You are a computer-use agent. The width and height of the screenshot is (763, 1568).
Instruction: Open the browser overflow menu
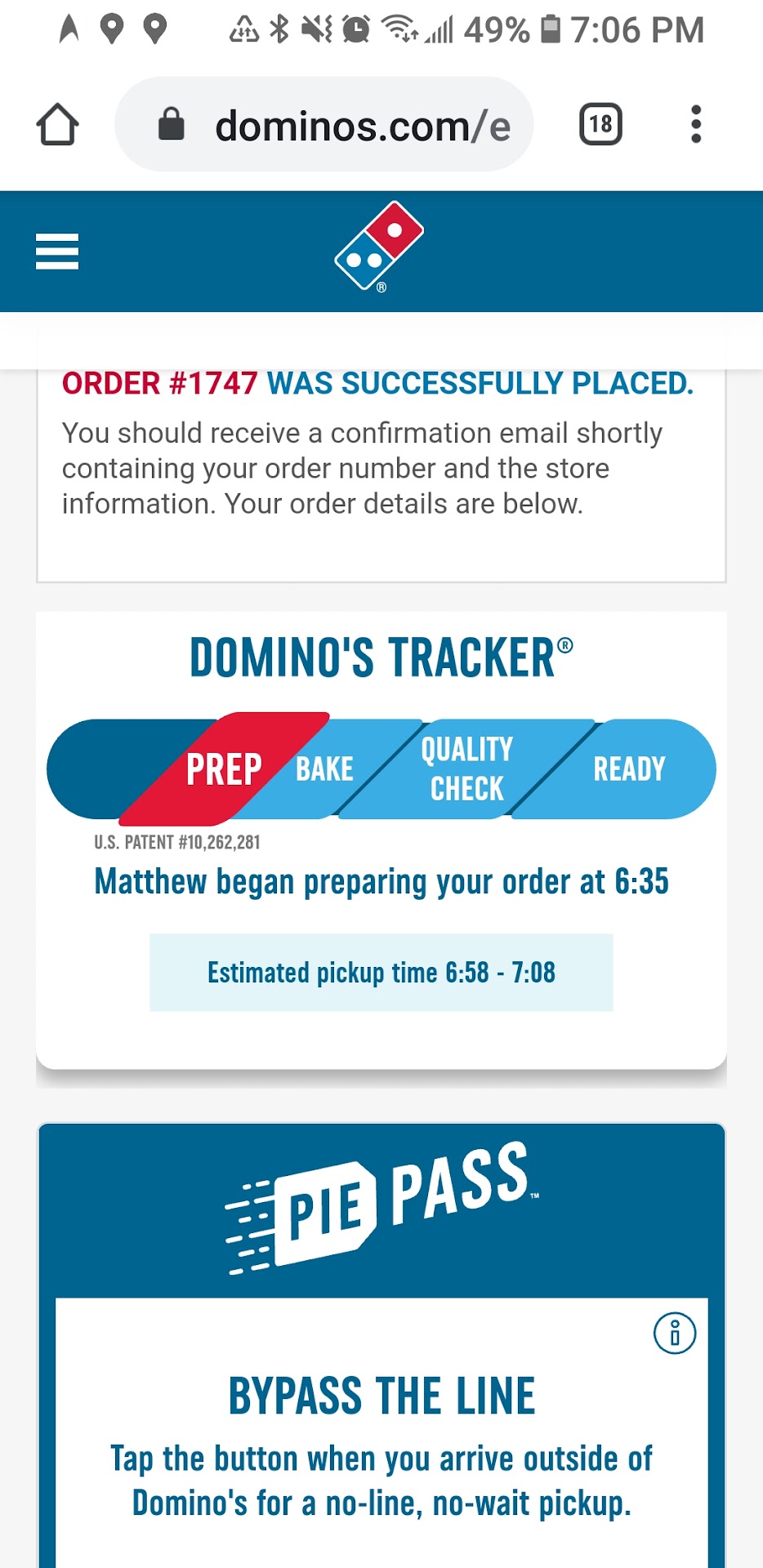click(695, 125)
